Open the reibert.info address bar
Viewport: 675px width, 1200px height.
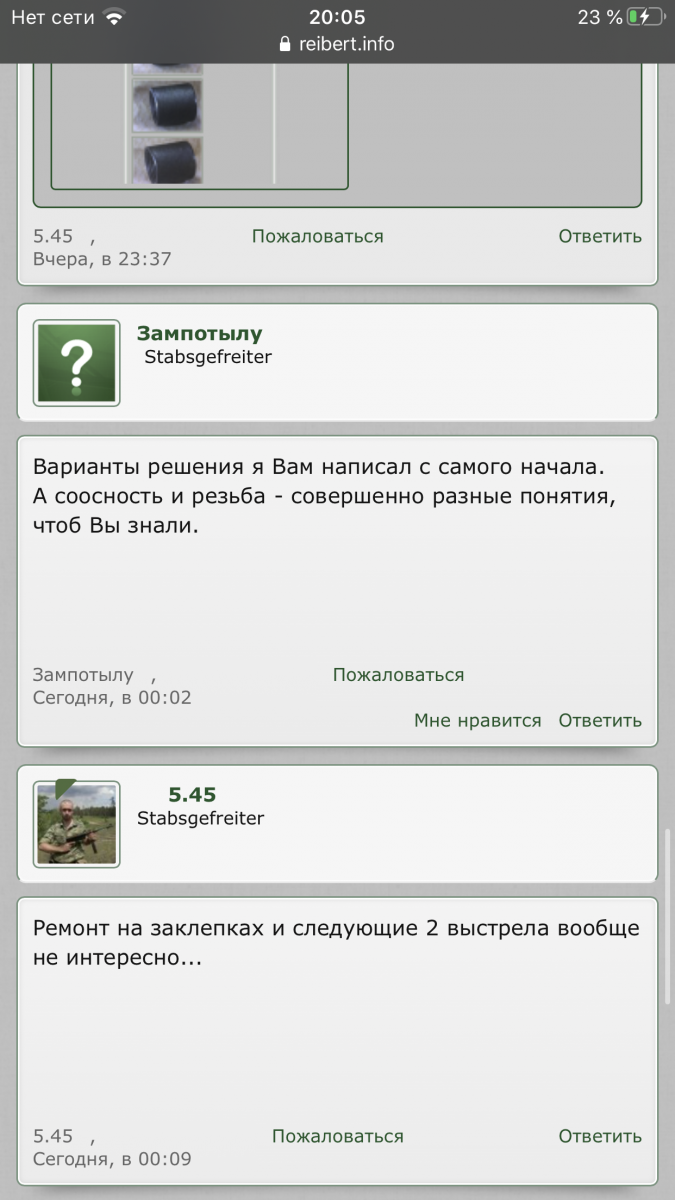pyautogui.click(x=337, y=44)
